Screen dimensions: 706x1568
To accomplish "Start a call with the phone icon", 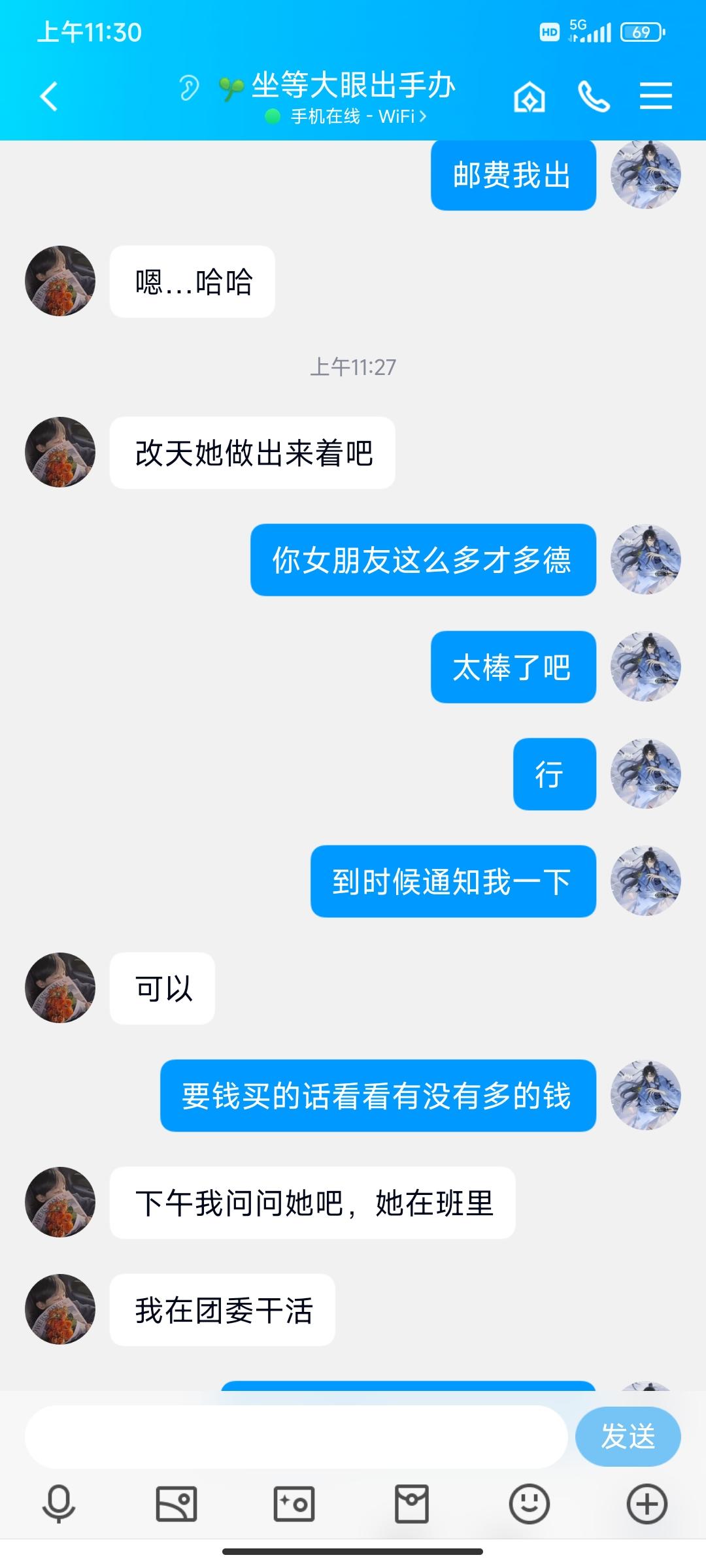I will click(x=594, y=97).
